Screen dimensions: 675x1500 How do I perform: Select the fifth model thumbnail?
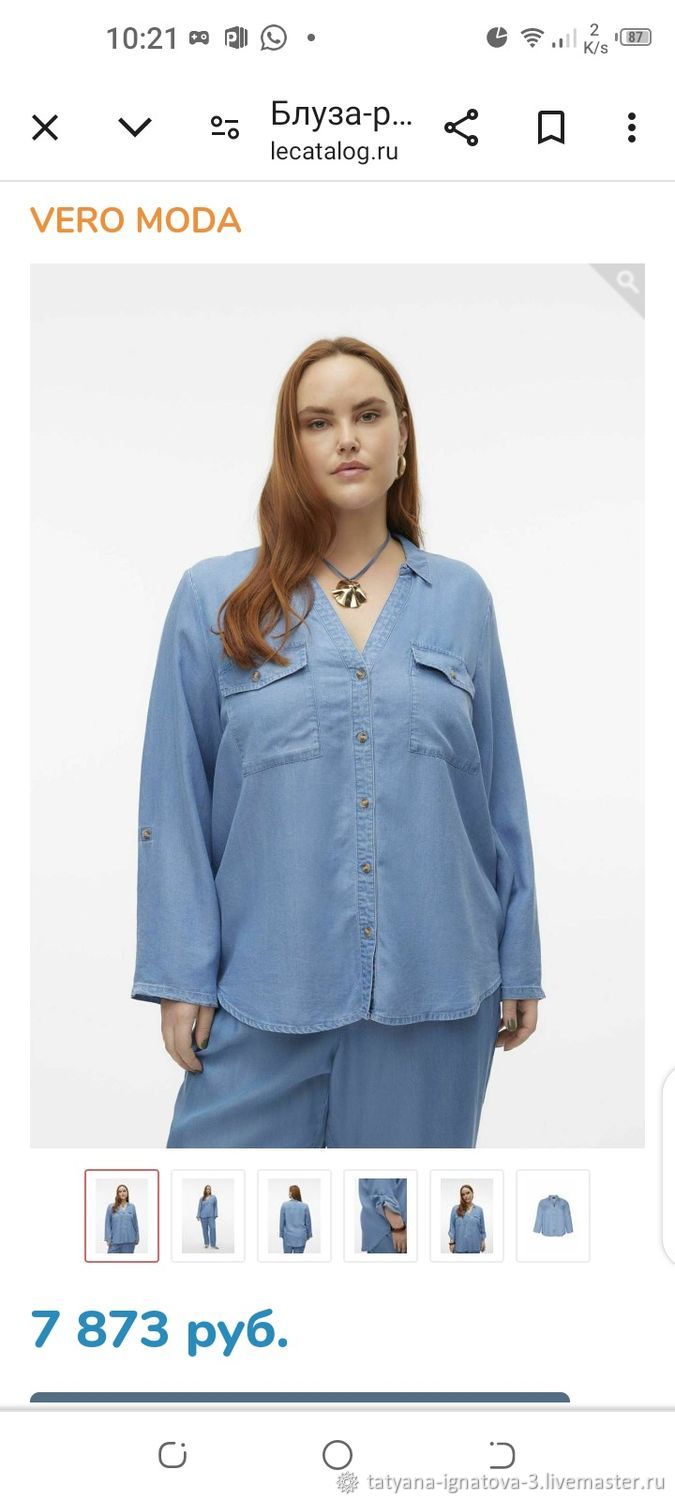467,1215
